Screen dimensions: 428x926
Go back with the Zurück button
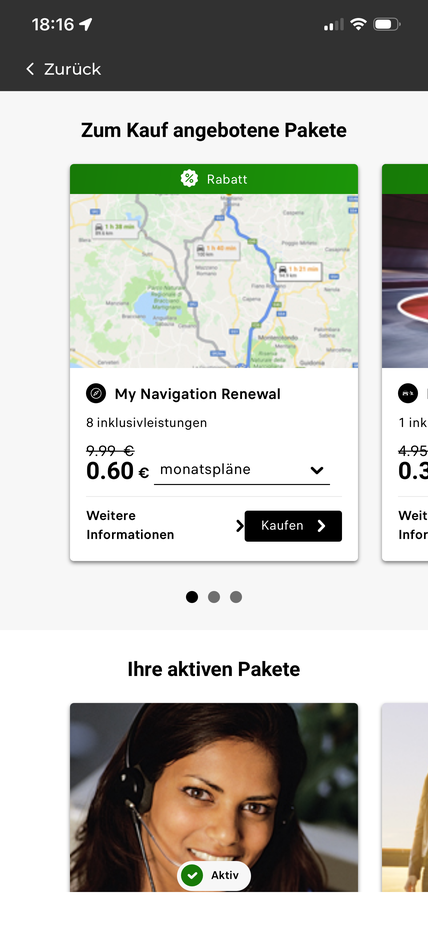point(63,69)
